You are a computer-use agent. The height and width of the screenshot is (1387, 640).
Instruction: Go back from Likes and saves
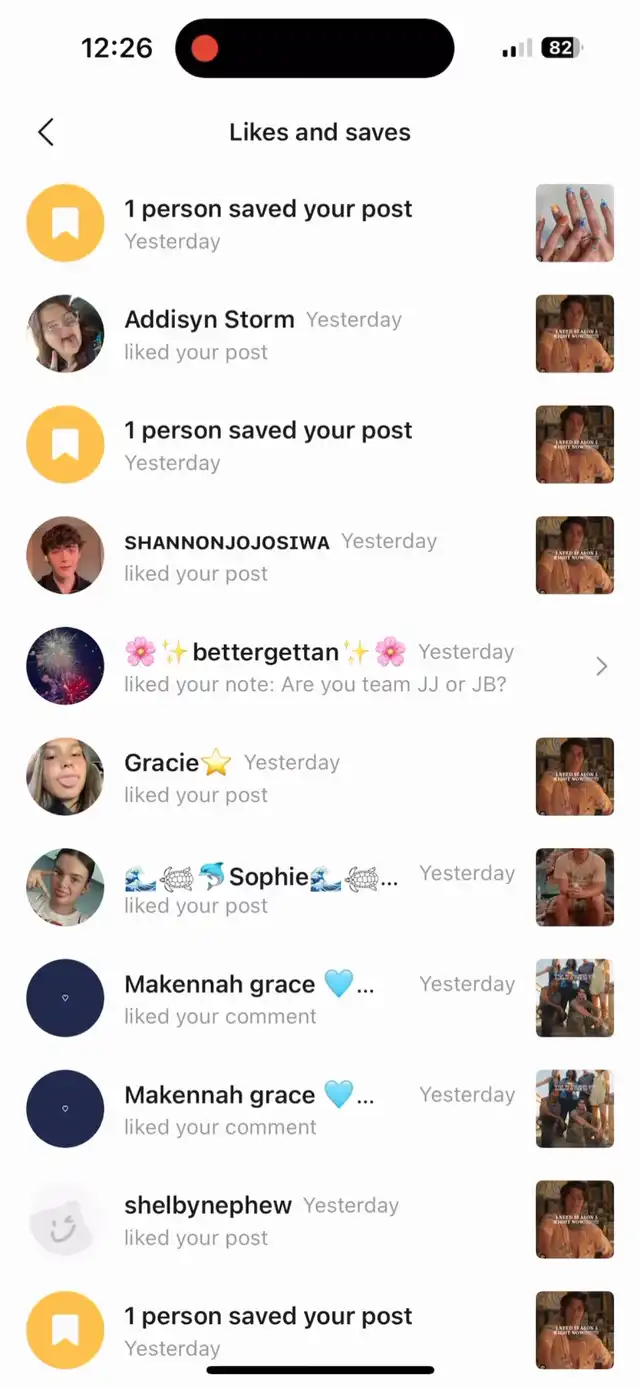[x=46, y=132]
